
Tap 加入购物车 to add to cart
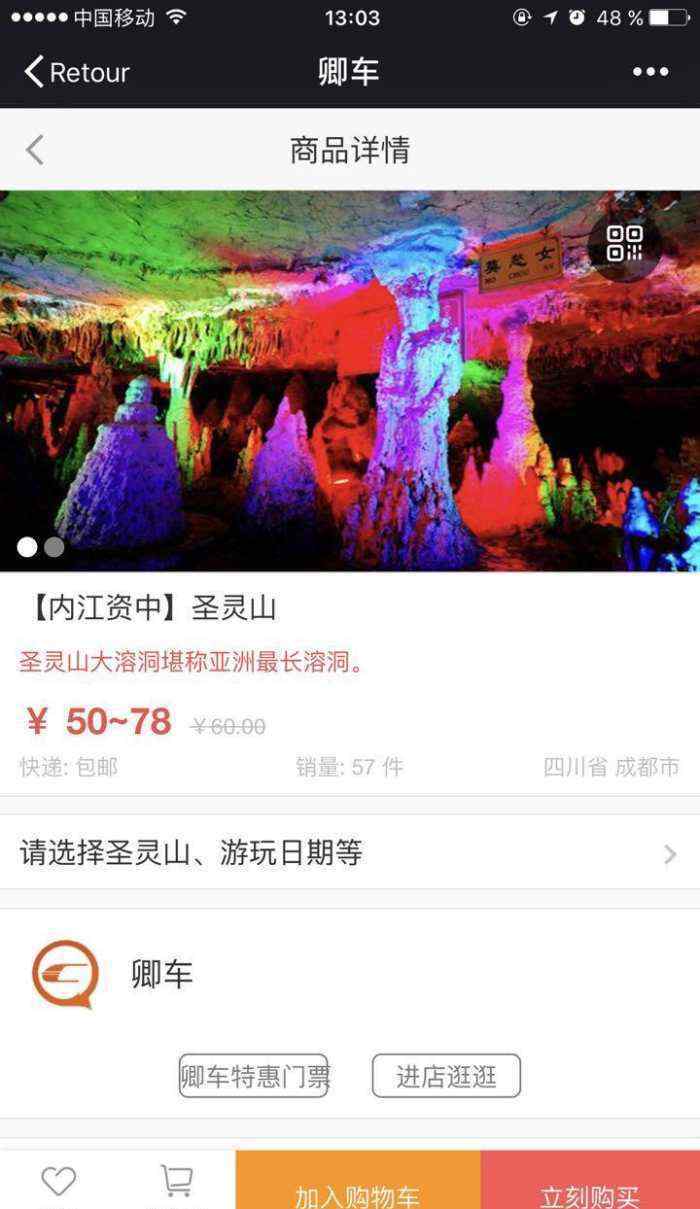[357, 1190]
